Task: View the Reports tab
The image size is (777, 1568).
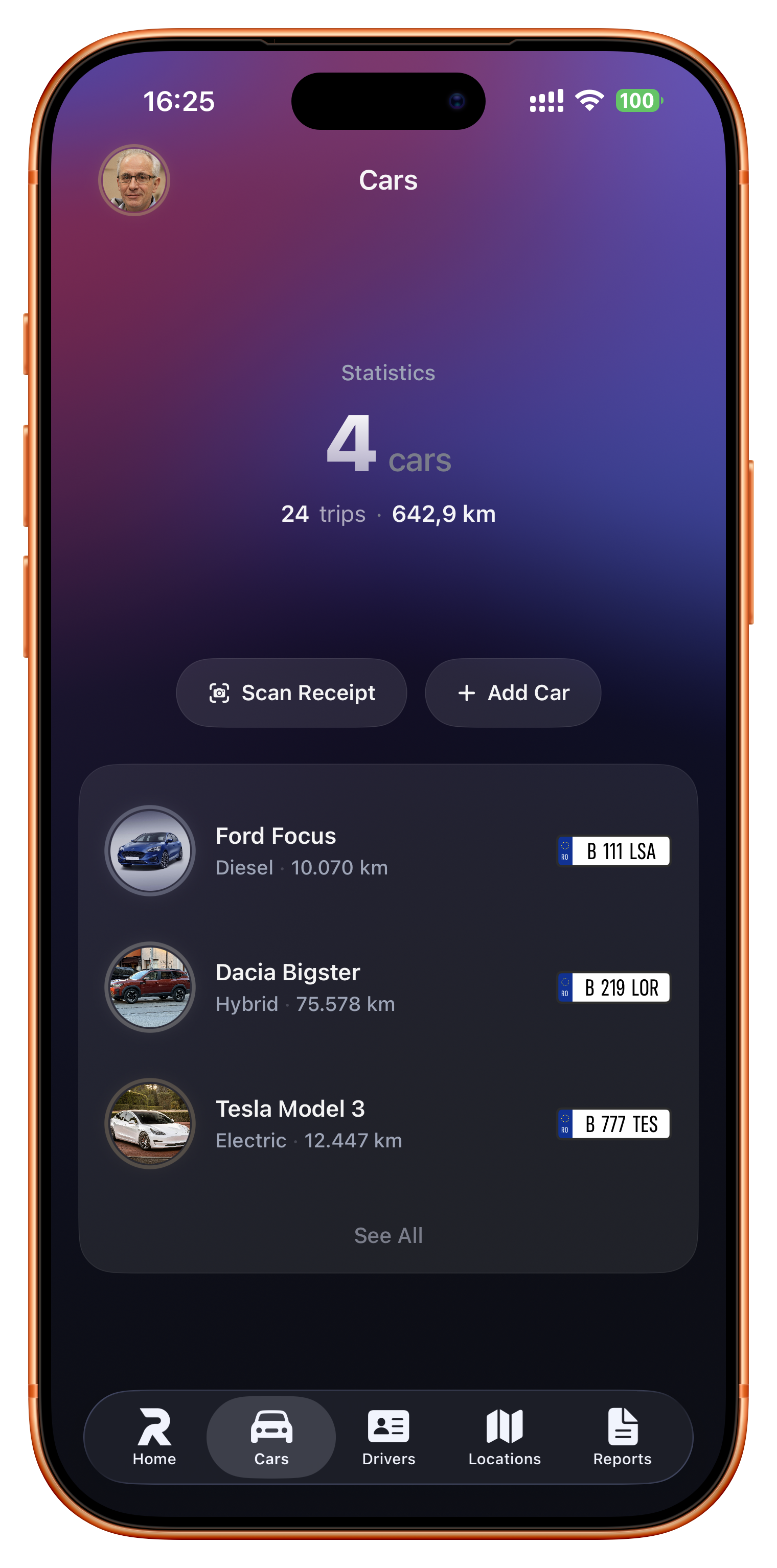Action: click(x=622, y=1437)
